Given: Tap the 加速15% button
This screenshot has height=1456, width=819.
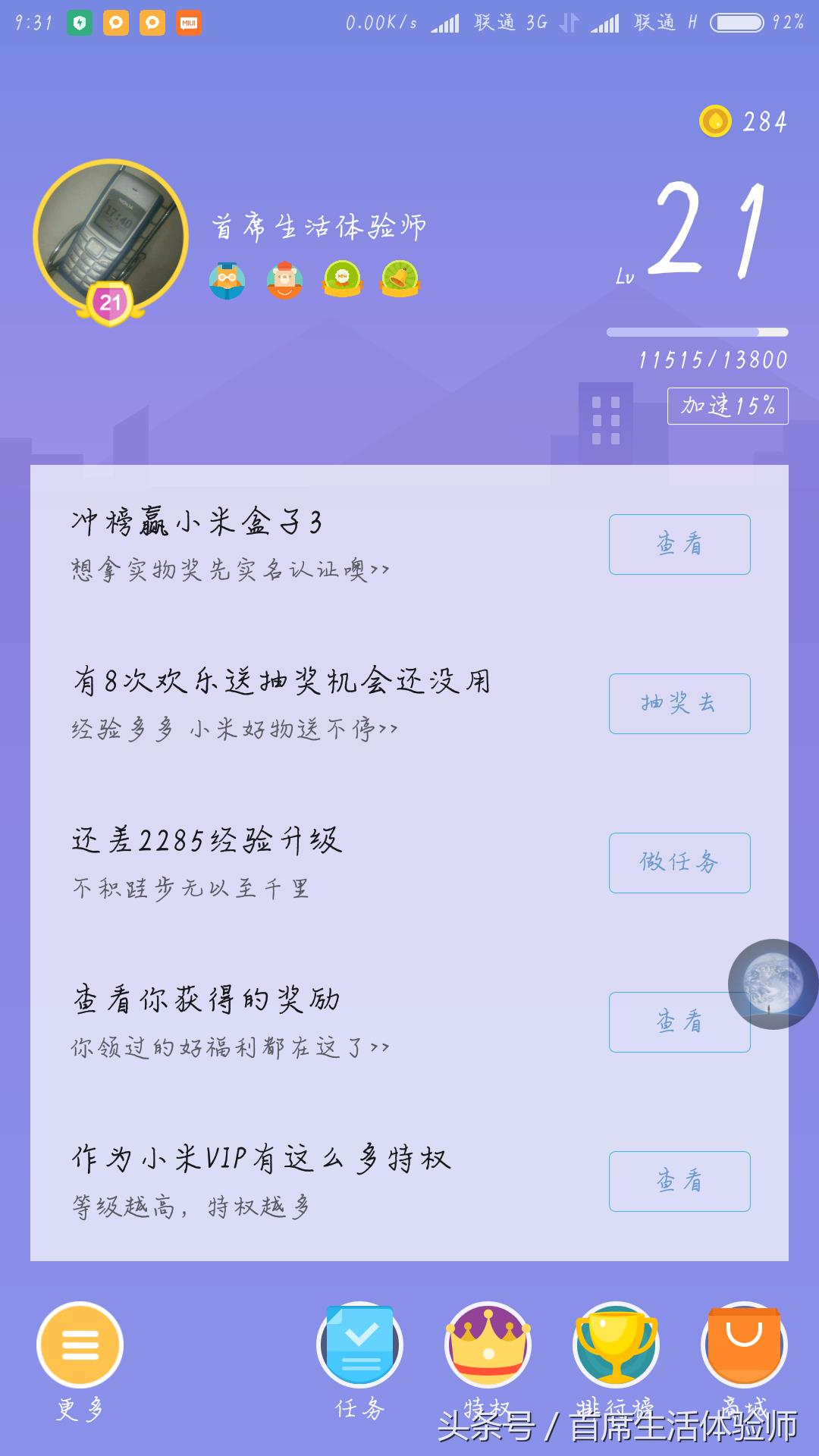Looking at the screenshot, I should pos(727,406).
